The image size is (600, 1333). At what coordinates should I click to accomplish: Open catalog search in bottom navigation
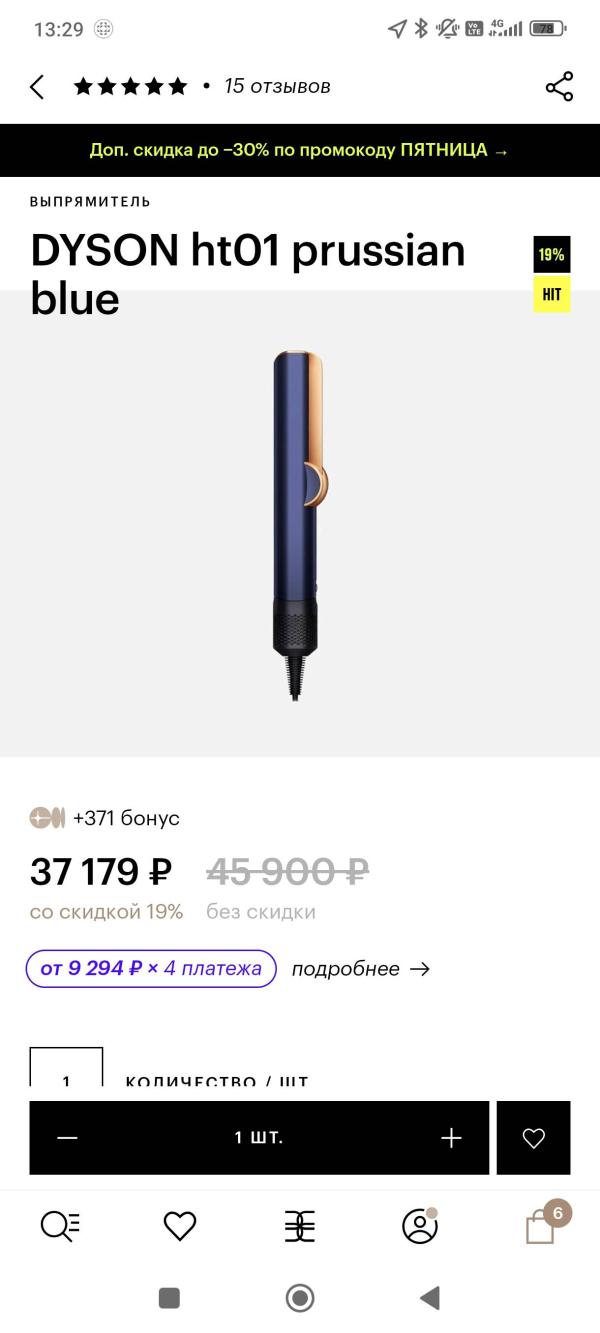(60, 1226)
